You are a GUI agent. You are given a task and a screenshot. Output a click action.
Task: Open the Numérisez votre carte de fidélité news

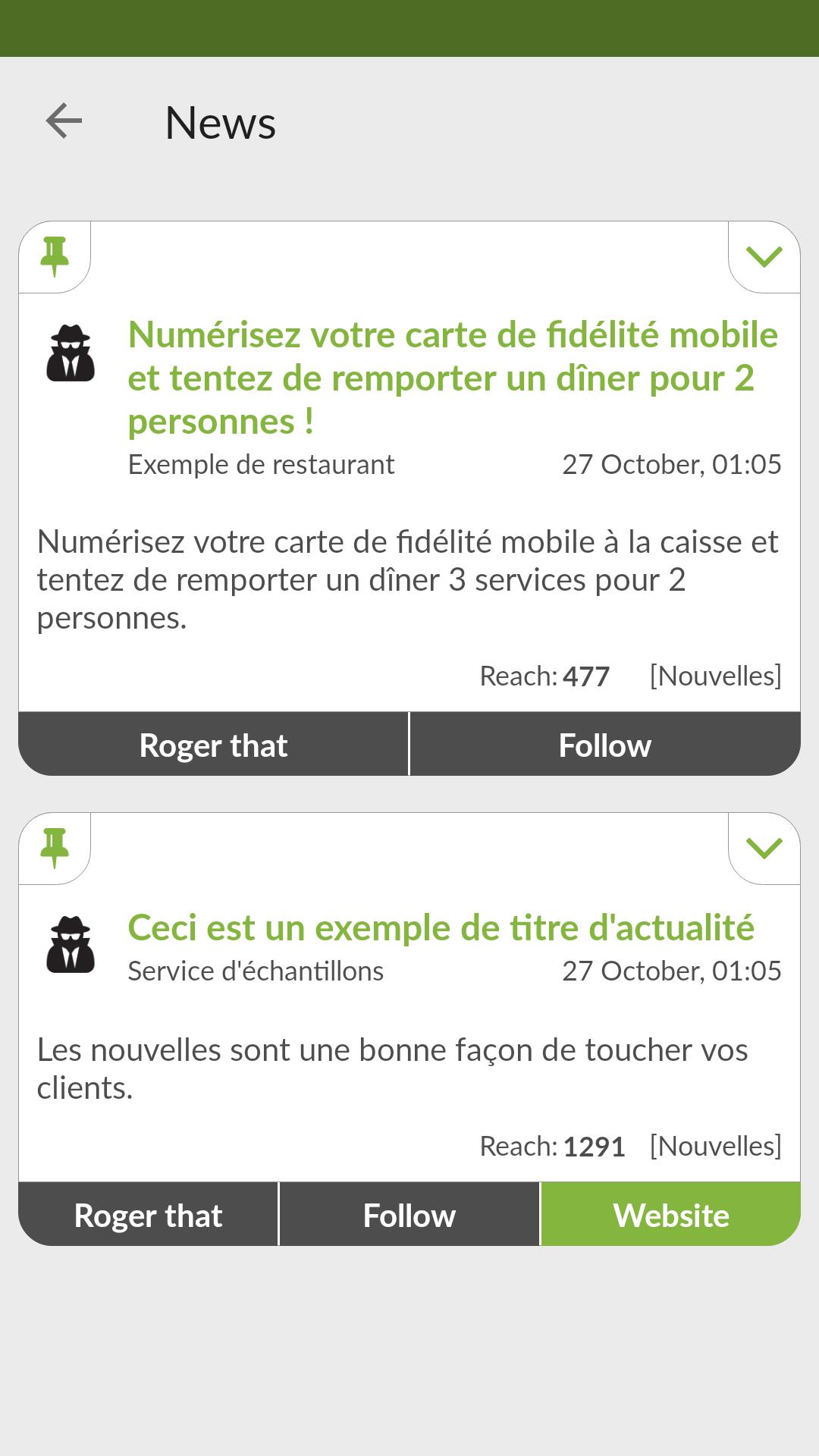pos(453,378)
